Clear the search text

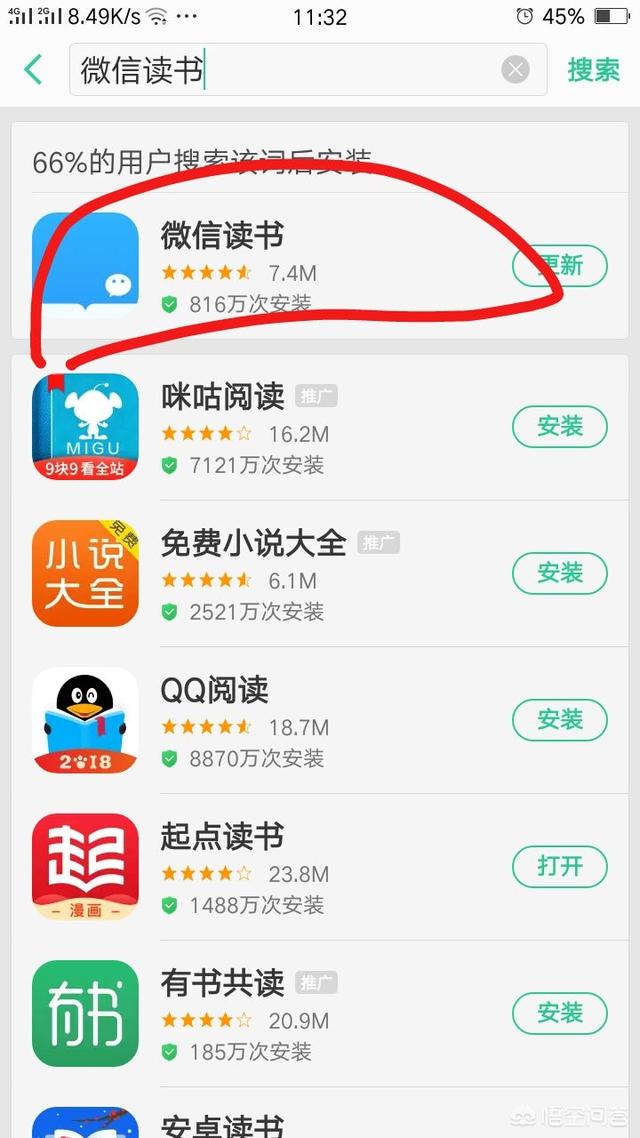515,70
